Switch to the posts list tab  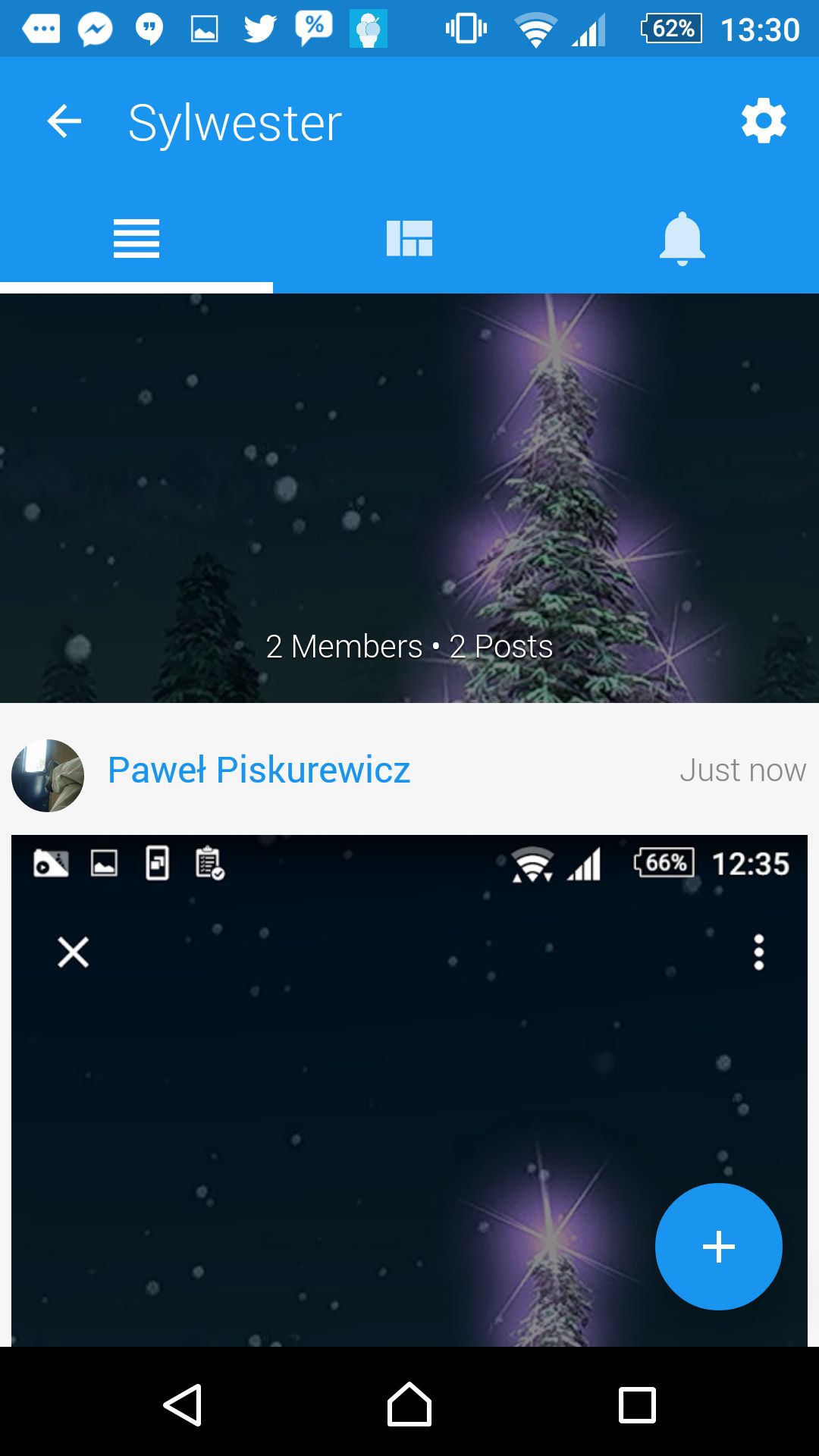(136, 239)
